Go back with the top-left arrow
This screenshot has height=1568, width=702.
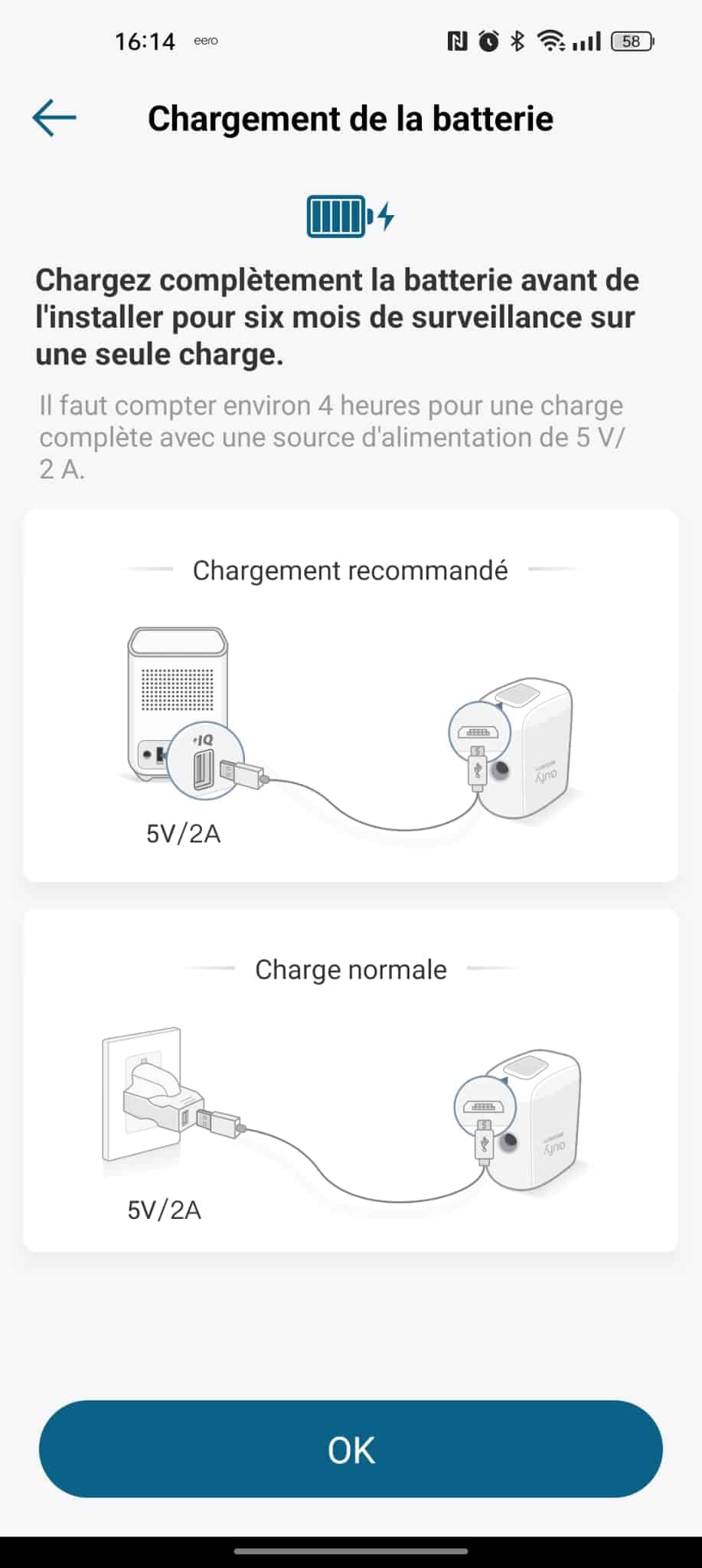pyautogui.click(x=54, y=118)
